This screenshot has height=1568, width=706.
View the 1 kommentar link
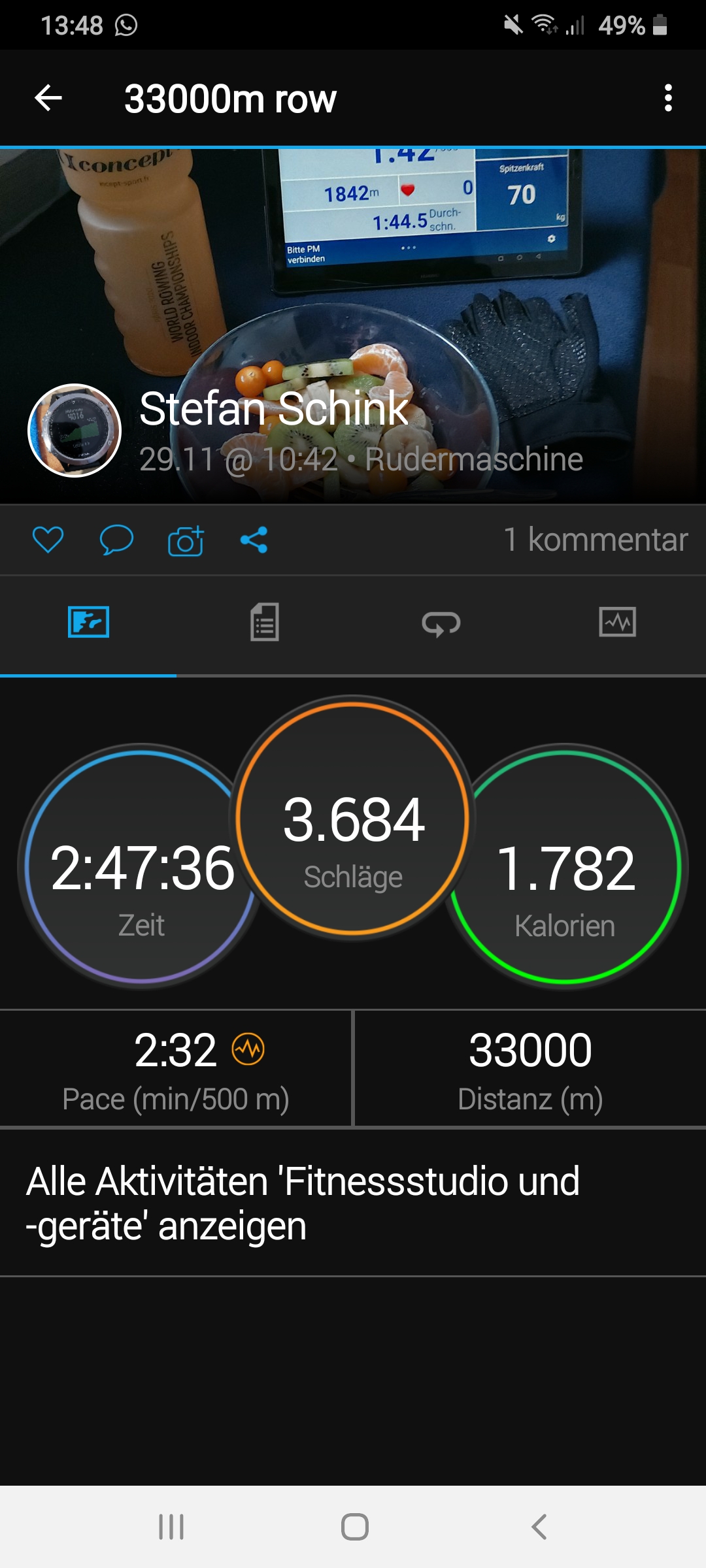[x=595, y=540]
